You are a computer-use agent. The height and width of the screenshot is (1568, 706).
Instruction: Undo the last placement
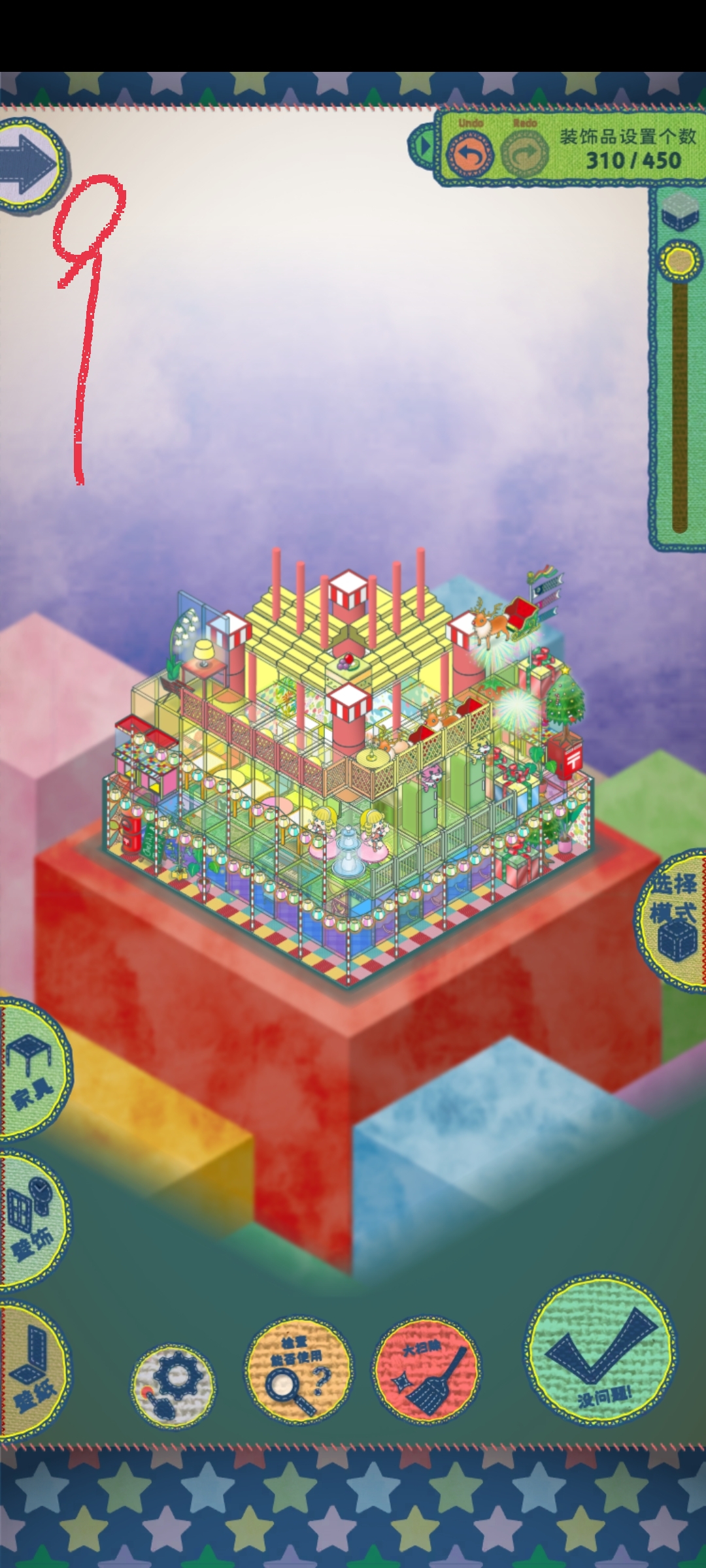point(469,154)
